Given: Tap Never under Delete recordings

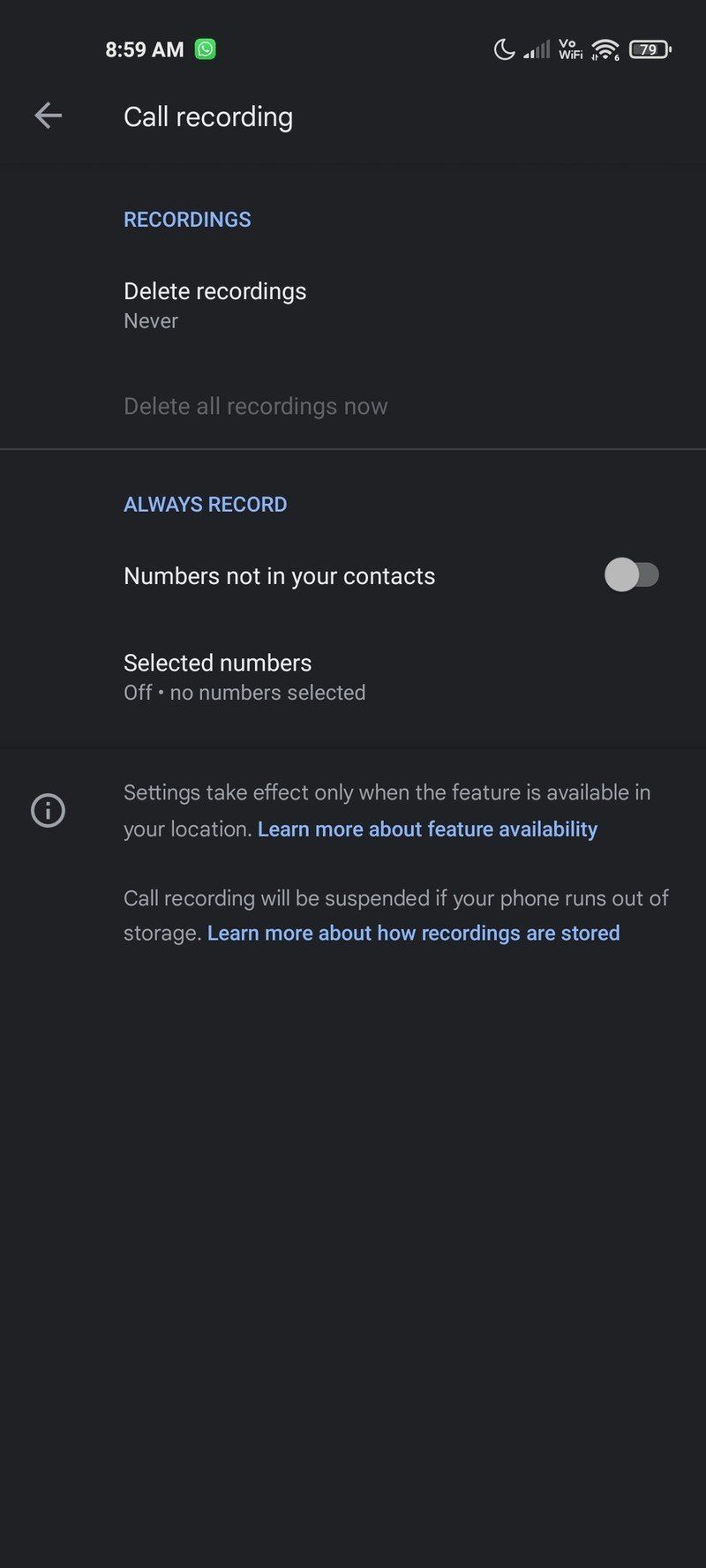Looking at the screenshot, I should pos(150,321).
